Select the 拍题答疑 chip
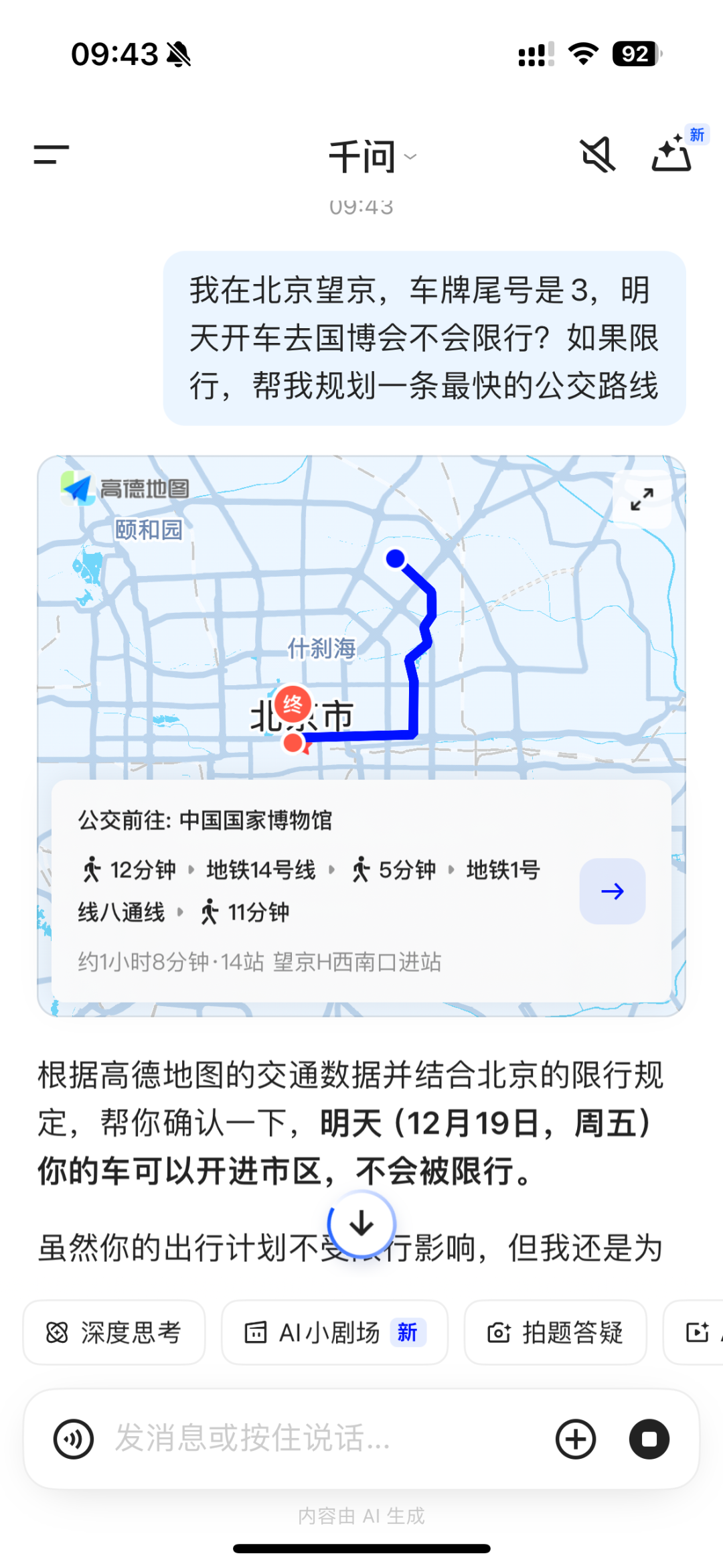The width and height of the screenshot is (723, 1568). pos(556,1332)
